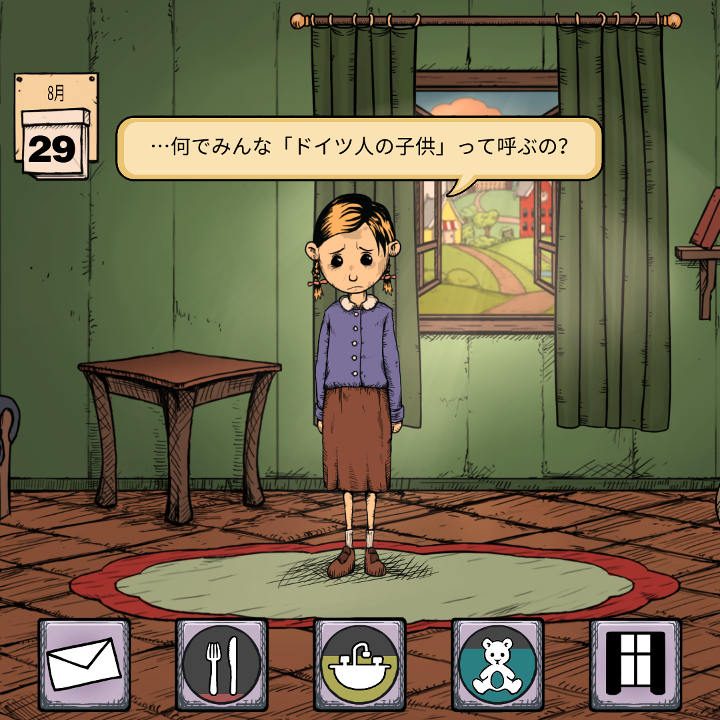Tap the sink washing button
Screen dimensions: 720x720
point(359,664)
